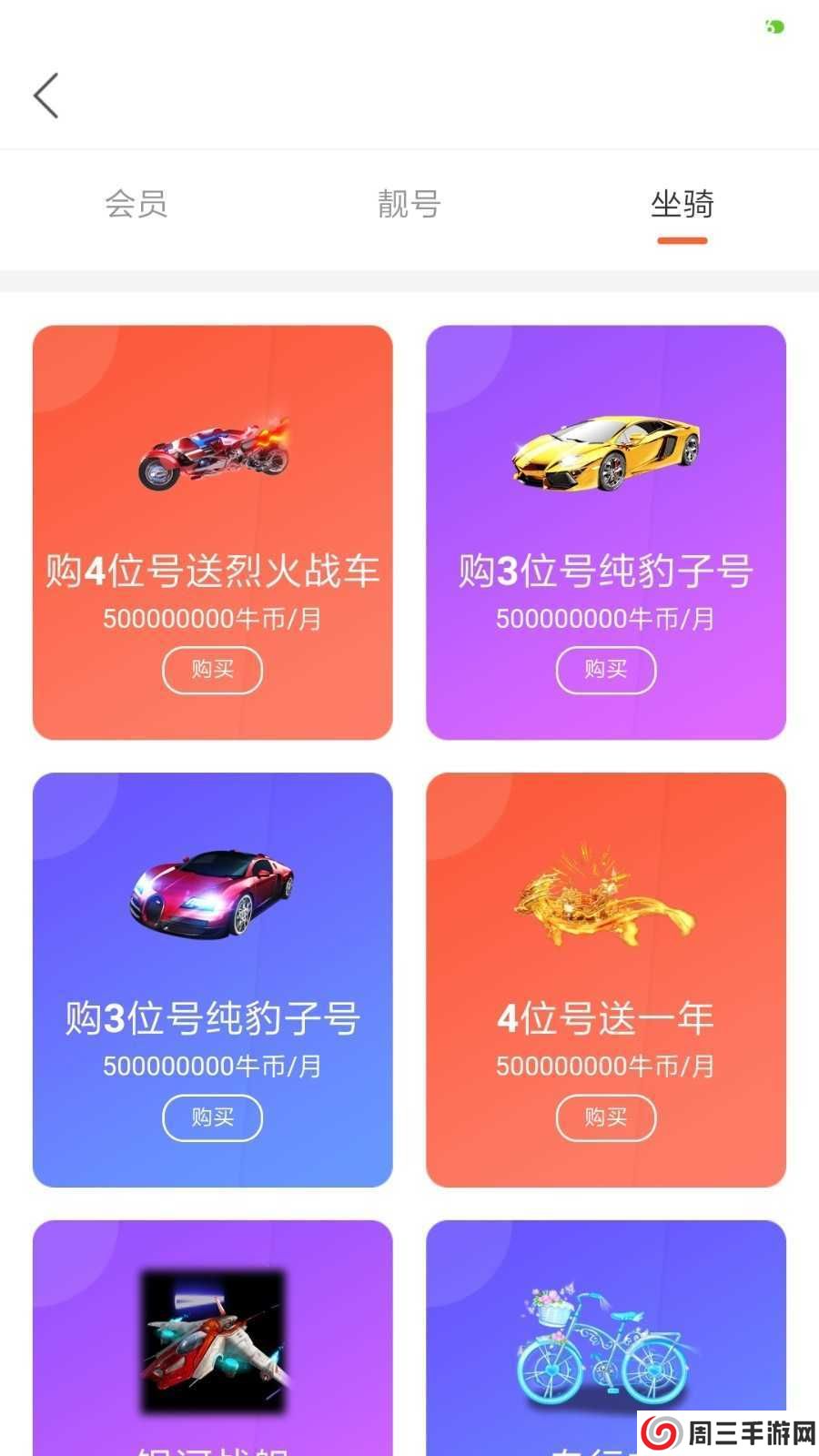Select the flaming motorcycle mount image
This screenshot has width=819, height=1456.
[213, 455]
